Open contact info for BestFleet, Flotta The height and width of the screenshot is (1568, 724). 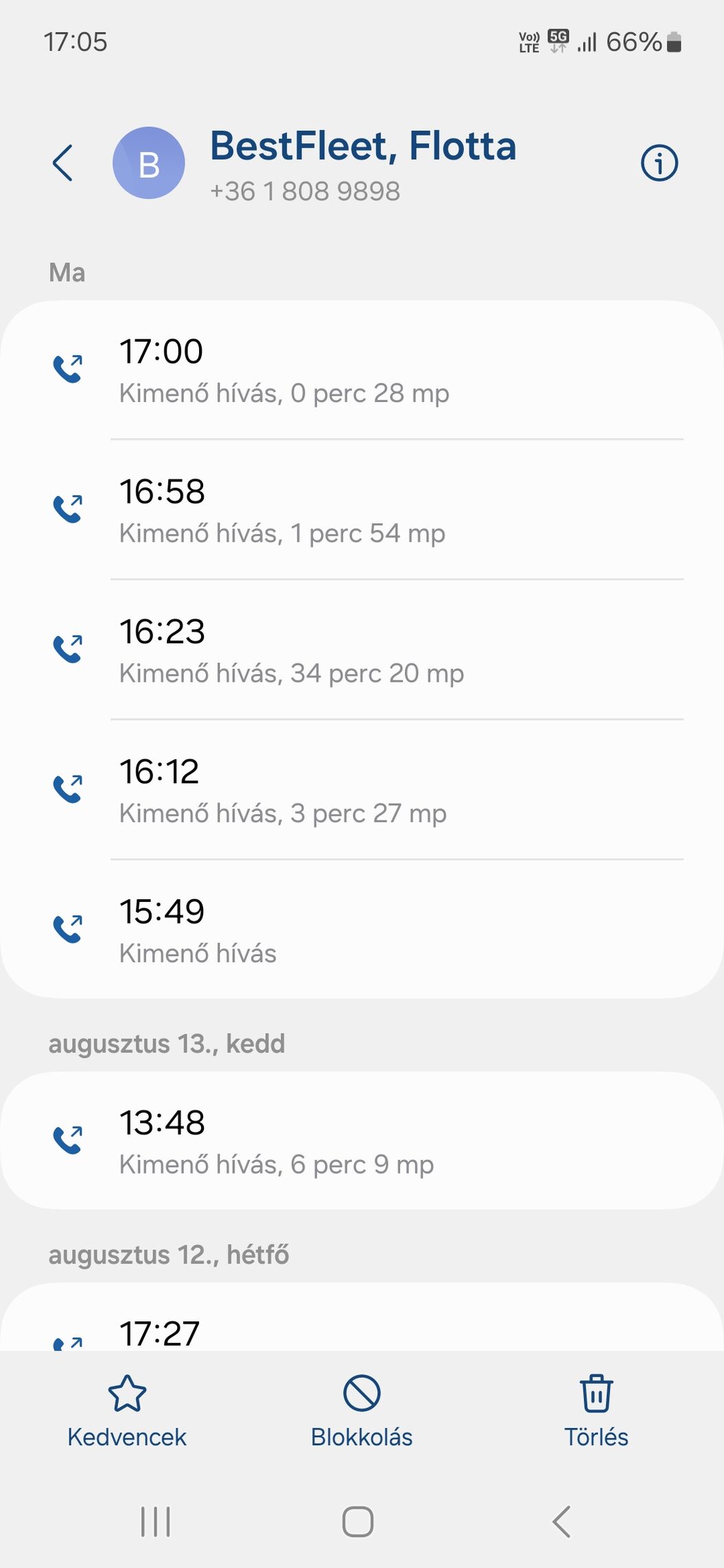(x=659, y=163)
